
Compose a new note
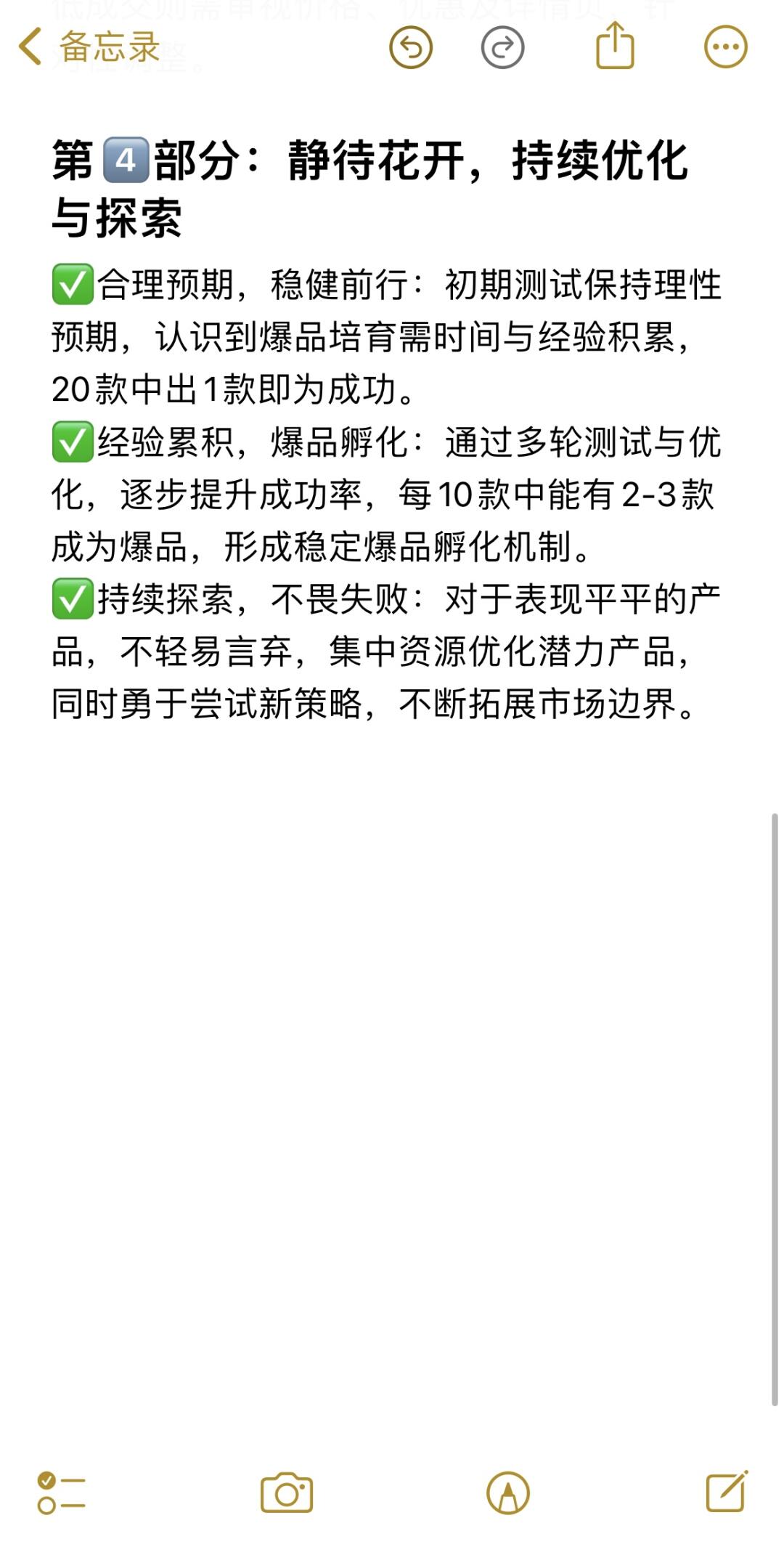[x=727, y=1492]
